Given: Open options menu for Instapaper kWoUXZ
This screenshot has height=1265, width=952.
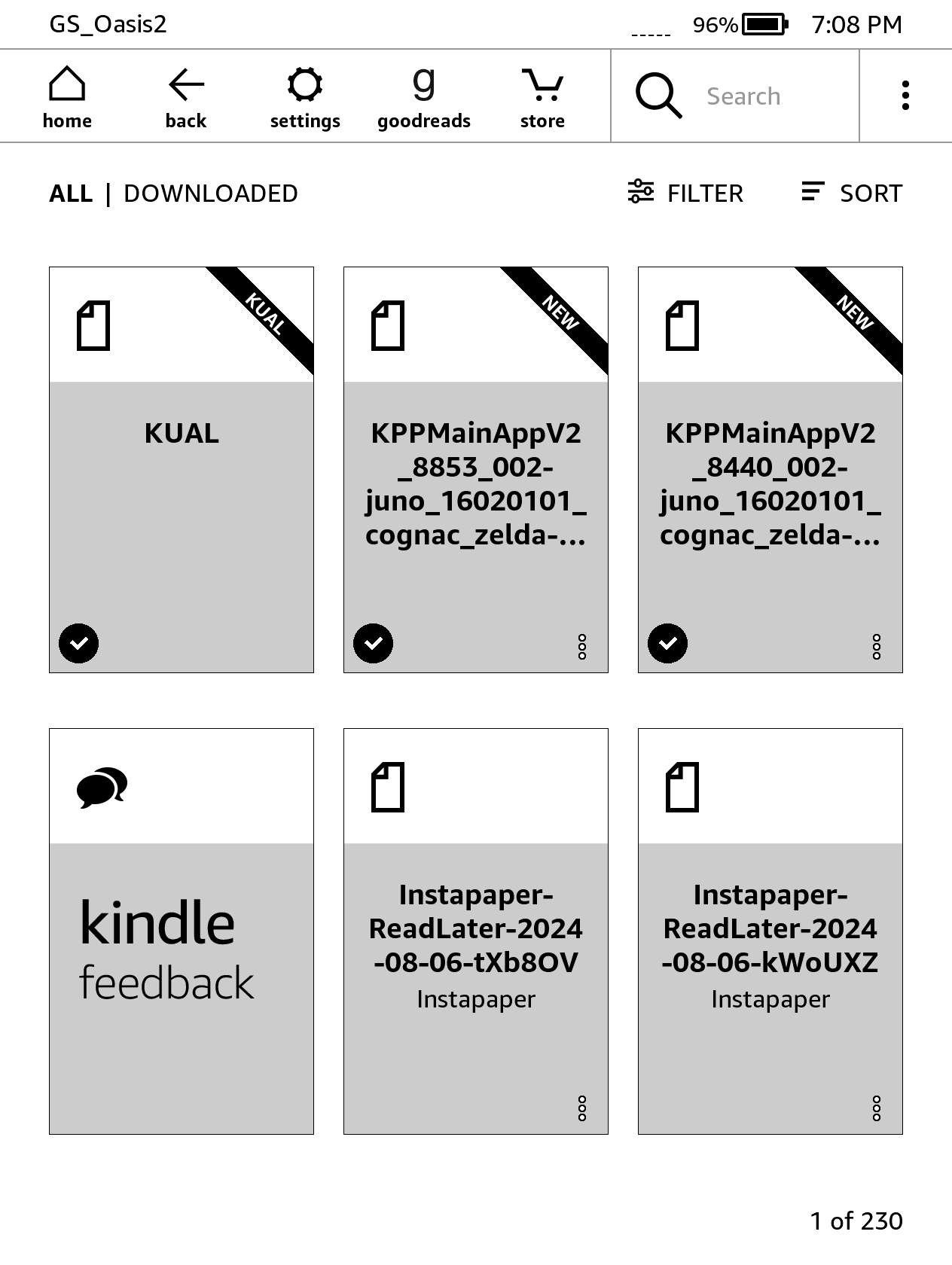Looking at the screenshot, I should 877,1108.
